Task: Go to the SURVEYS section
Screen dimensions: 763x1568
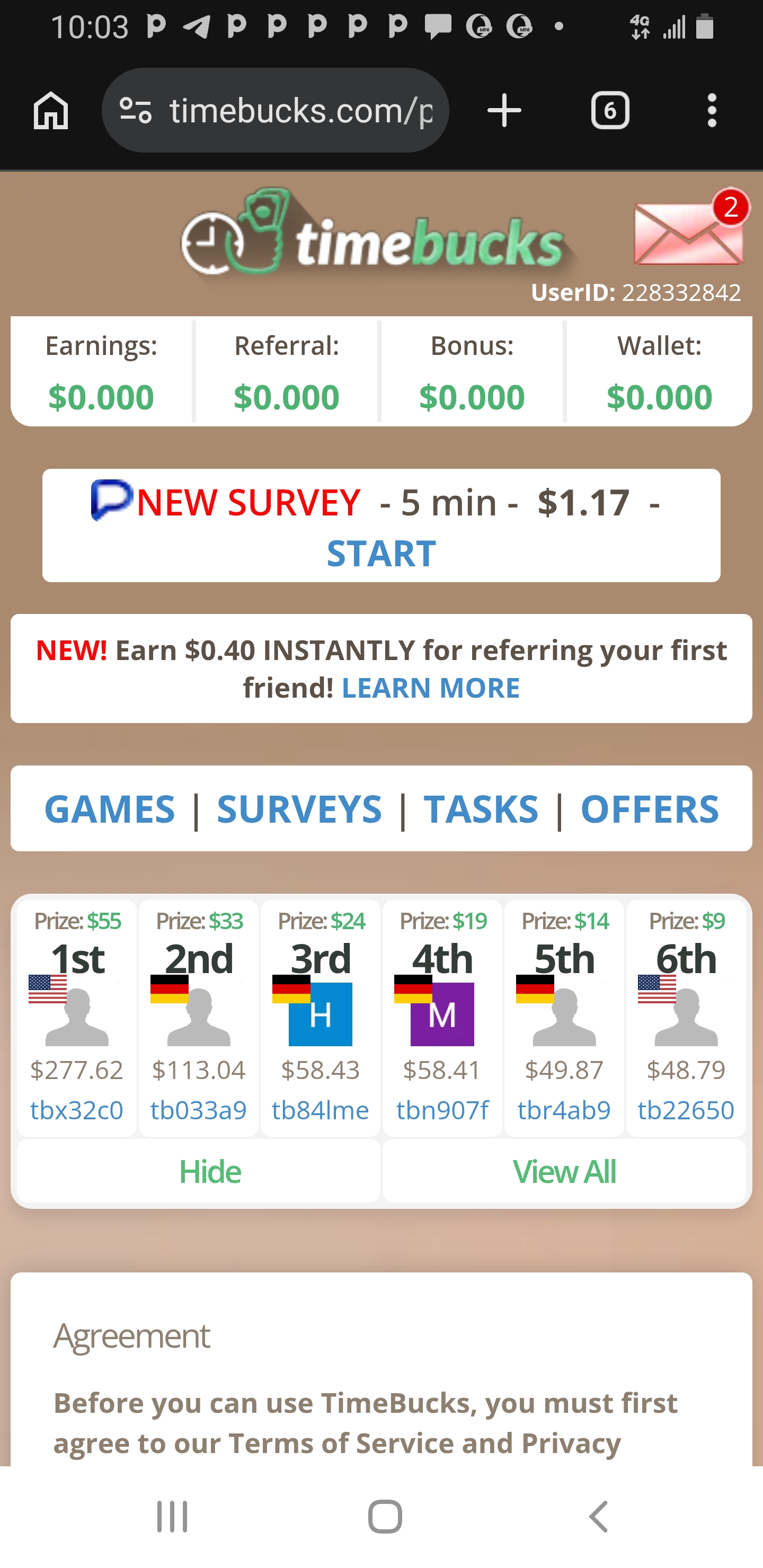Action: pos(299,808)
